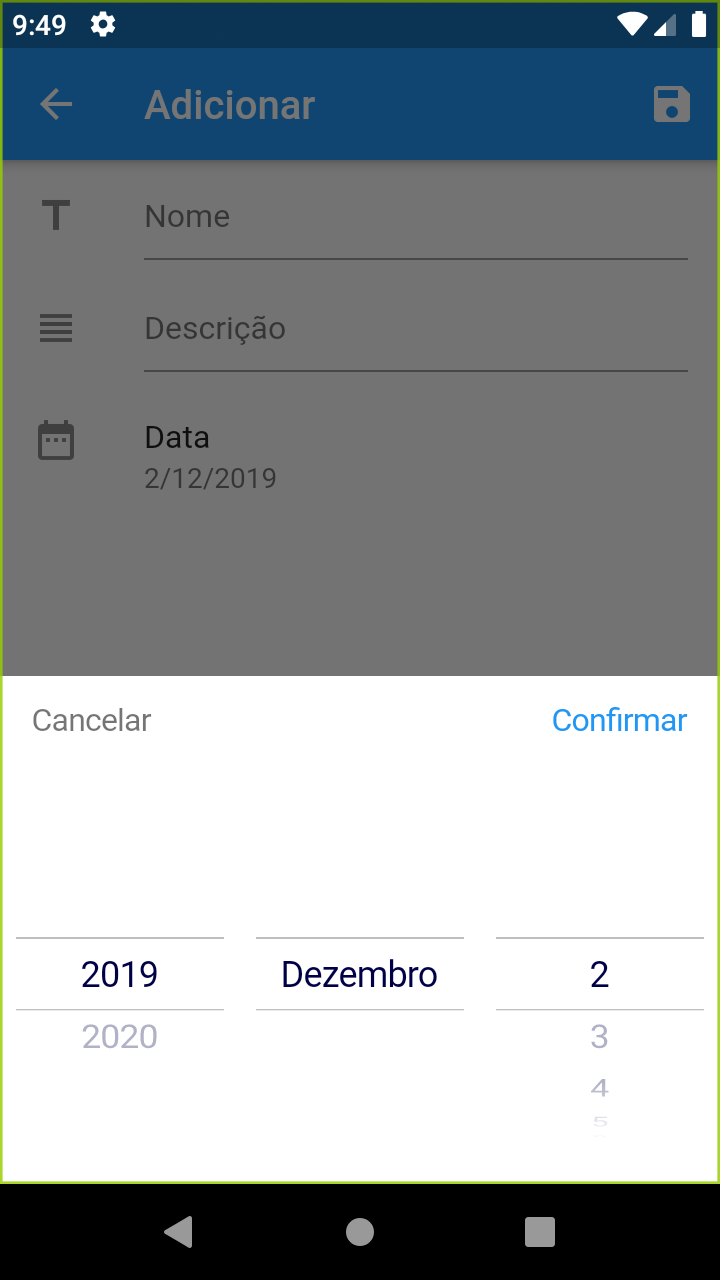This screenshot has width=720, height=1280.
Task: Select day 3 in the date wheel
Action: (599, 1037)
